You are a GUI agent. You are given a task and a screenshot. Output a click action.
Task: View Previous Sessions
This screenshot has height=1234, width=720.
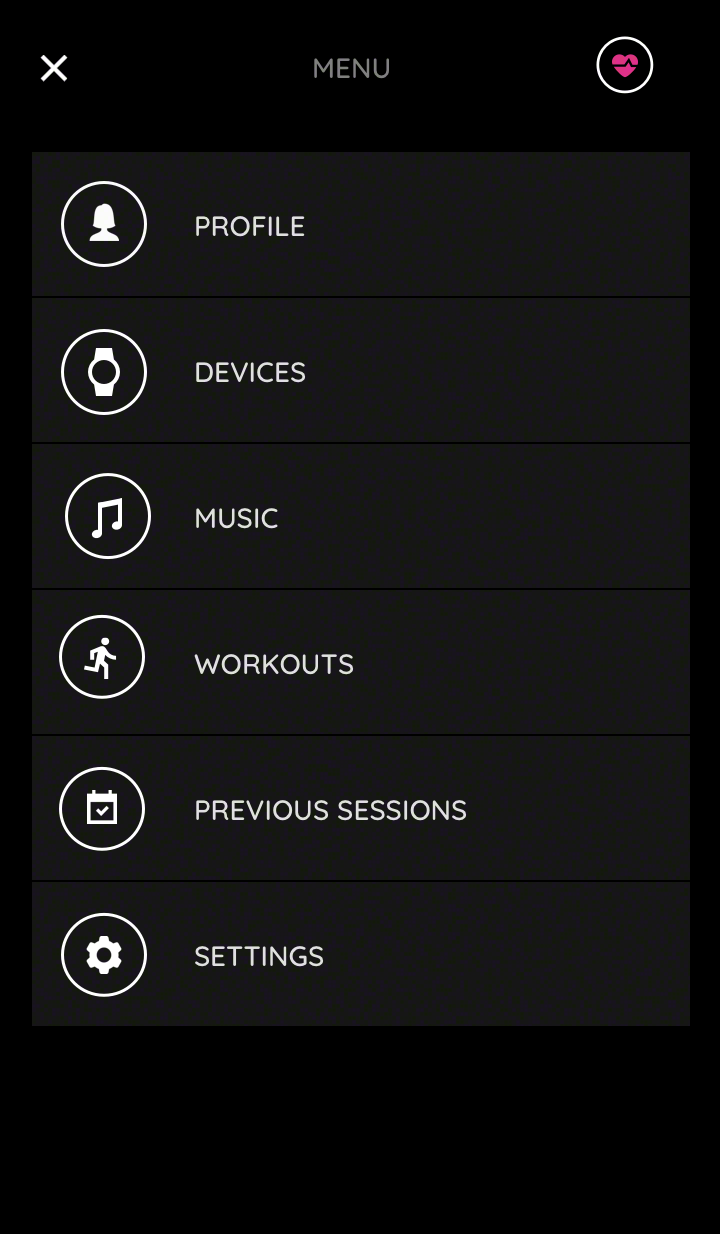pos(361,809)
